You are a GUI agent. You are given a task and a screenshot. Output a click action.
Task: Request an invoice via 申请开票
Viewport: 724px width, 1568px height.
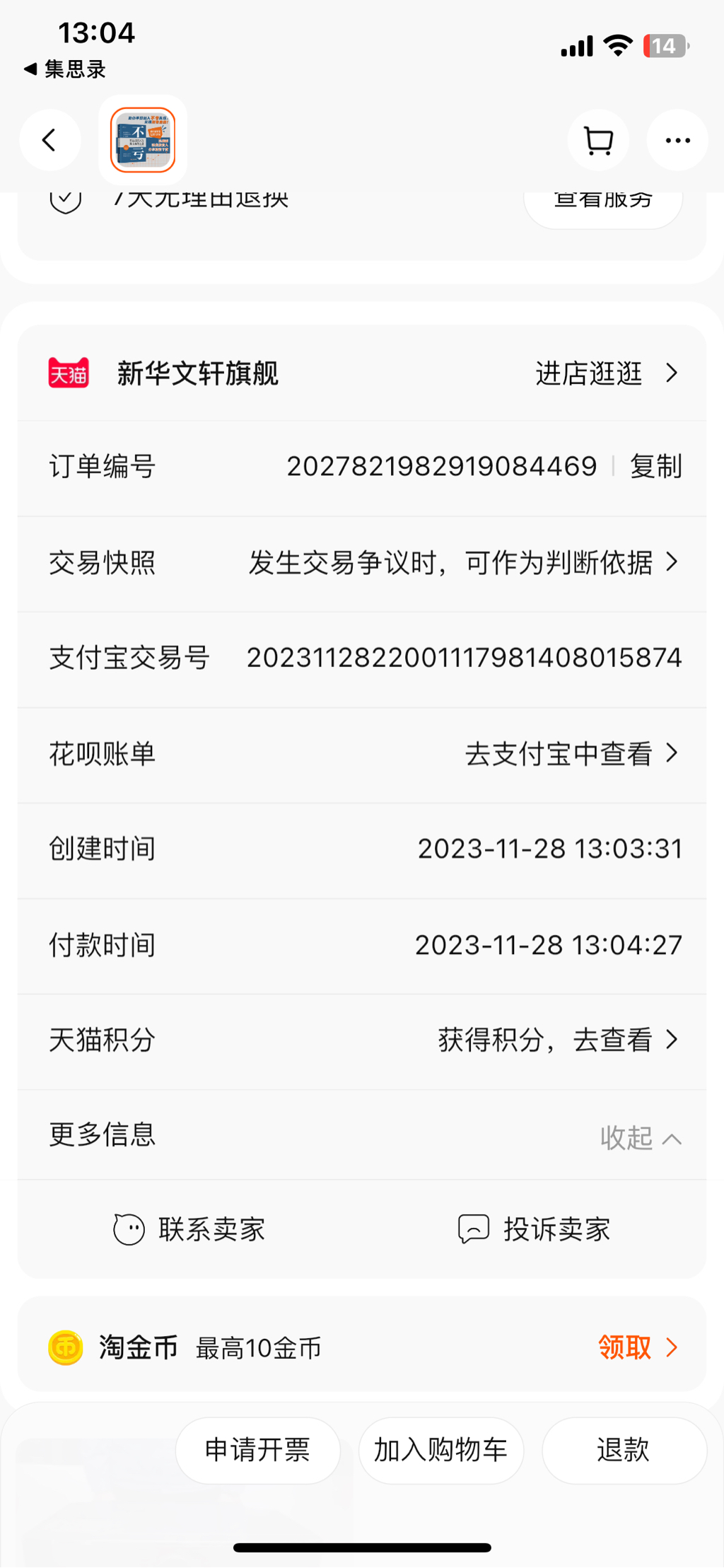(257, 1450)
